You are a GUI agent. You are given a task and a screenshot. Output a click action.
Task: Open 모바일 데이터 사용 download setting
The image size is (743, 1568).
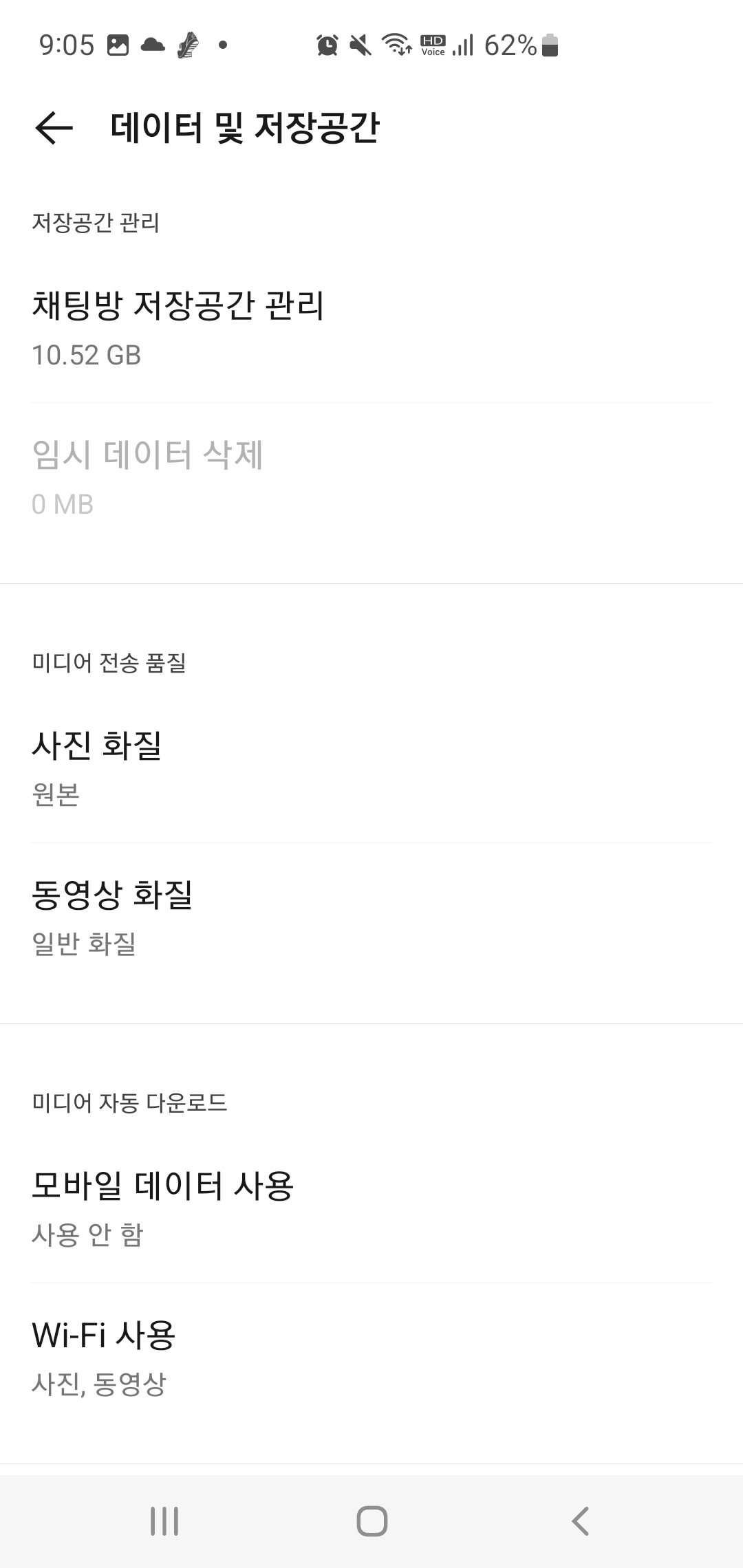click(x=371, y=1208)
